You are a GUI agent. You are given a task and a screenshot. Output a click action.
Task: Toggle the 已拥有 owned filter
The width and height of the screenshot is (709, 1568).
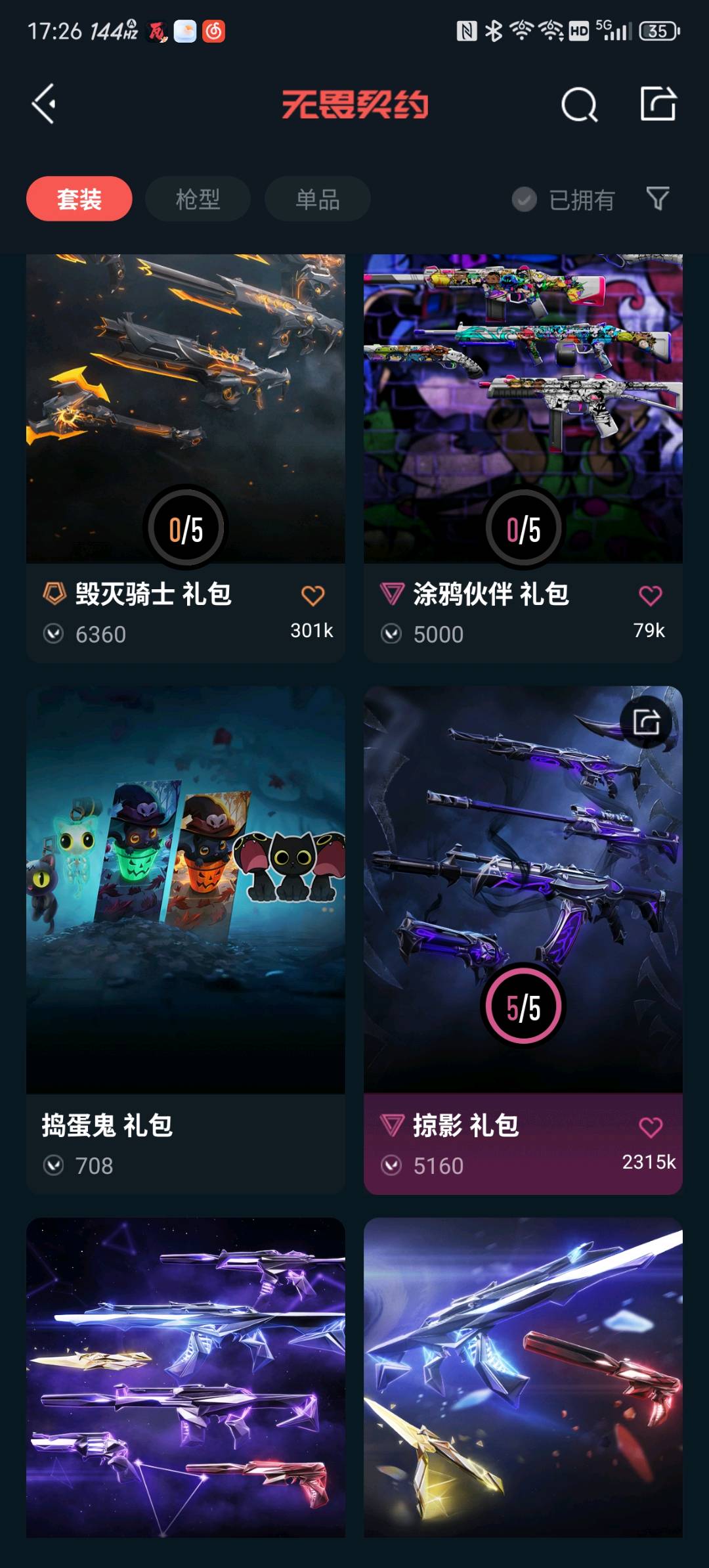[563, 200]
